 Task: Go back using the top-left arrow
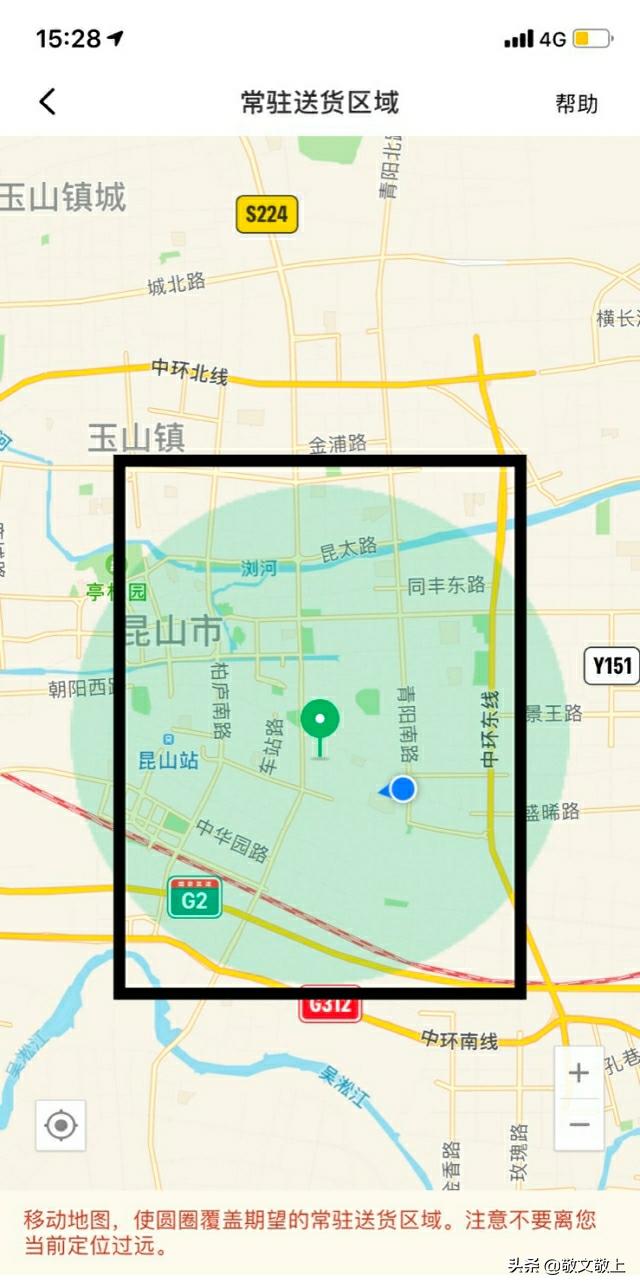(x=47, y=102)
